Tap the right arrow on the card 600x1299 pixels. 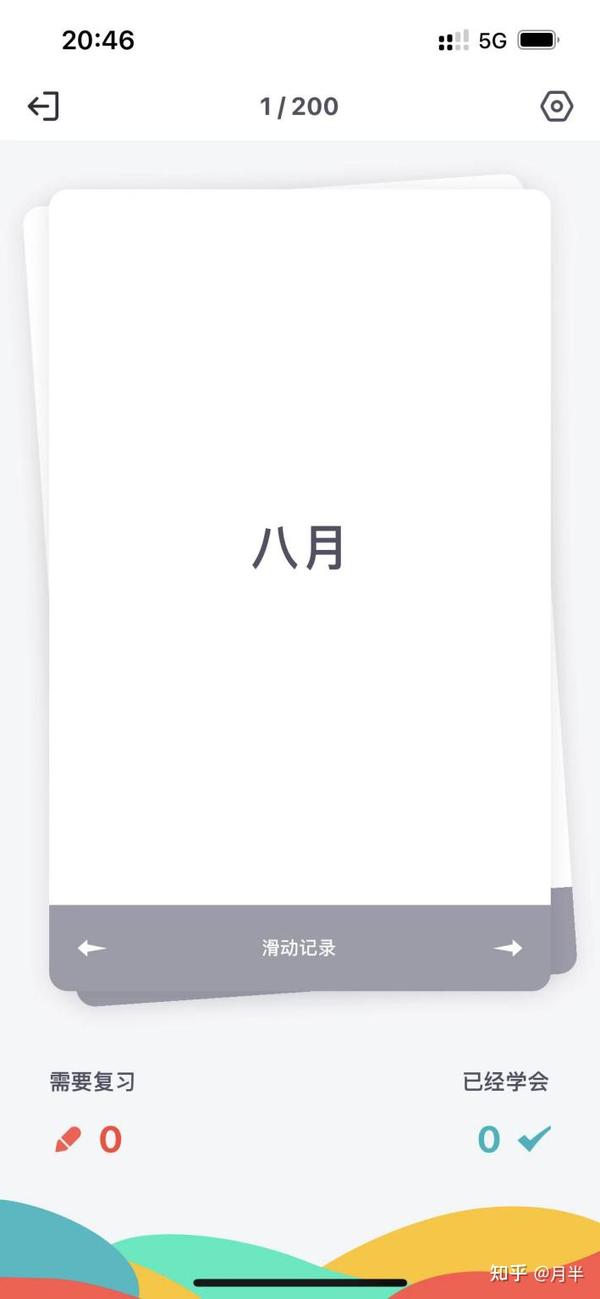pyautogui.click(x=508, y=948)
